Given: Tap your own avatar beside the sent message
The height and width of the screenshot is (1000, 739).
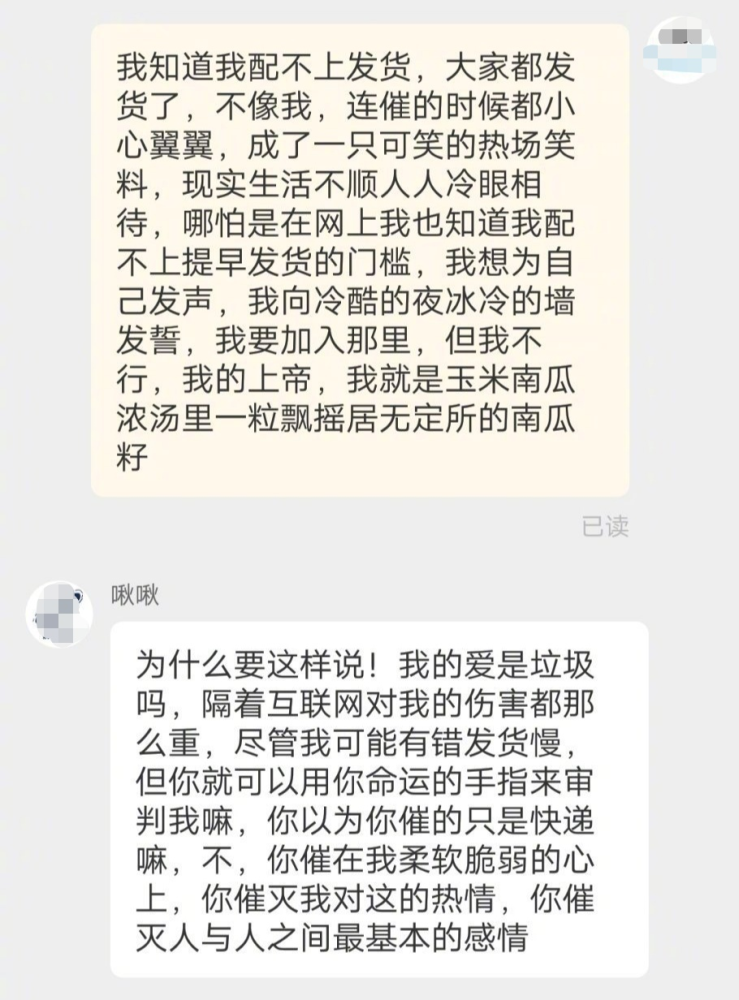Looking at the screenshot, I should pyautogui.click(x=679, y=50).
